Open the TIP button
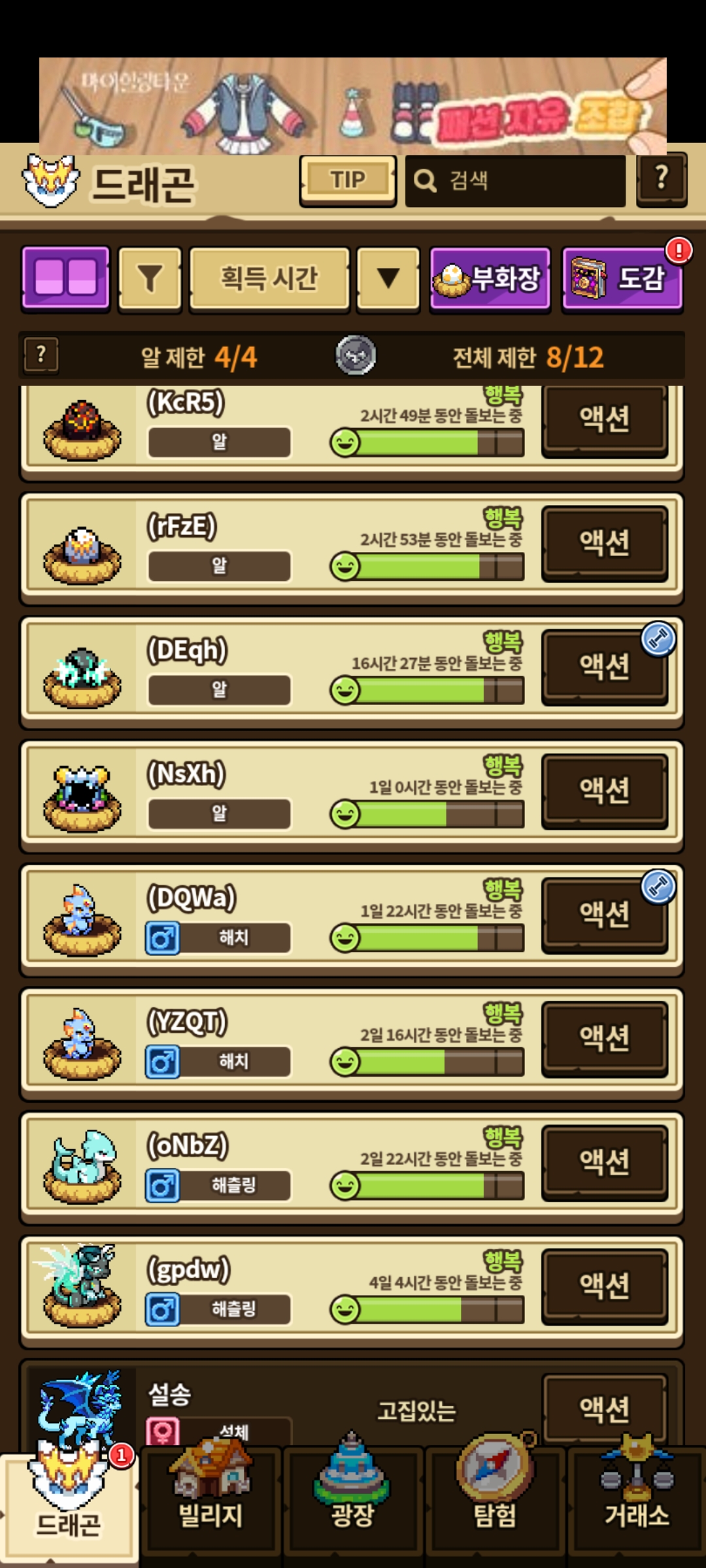This screenshot has height=1568, width=706. (x=348, y=180)
